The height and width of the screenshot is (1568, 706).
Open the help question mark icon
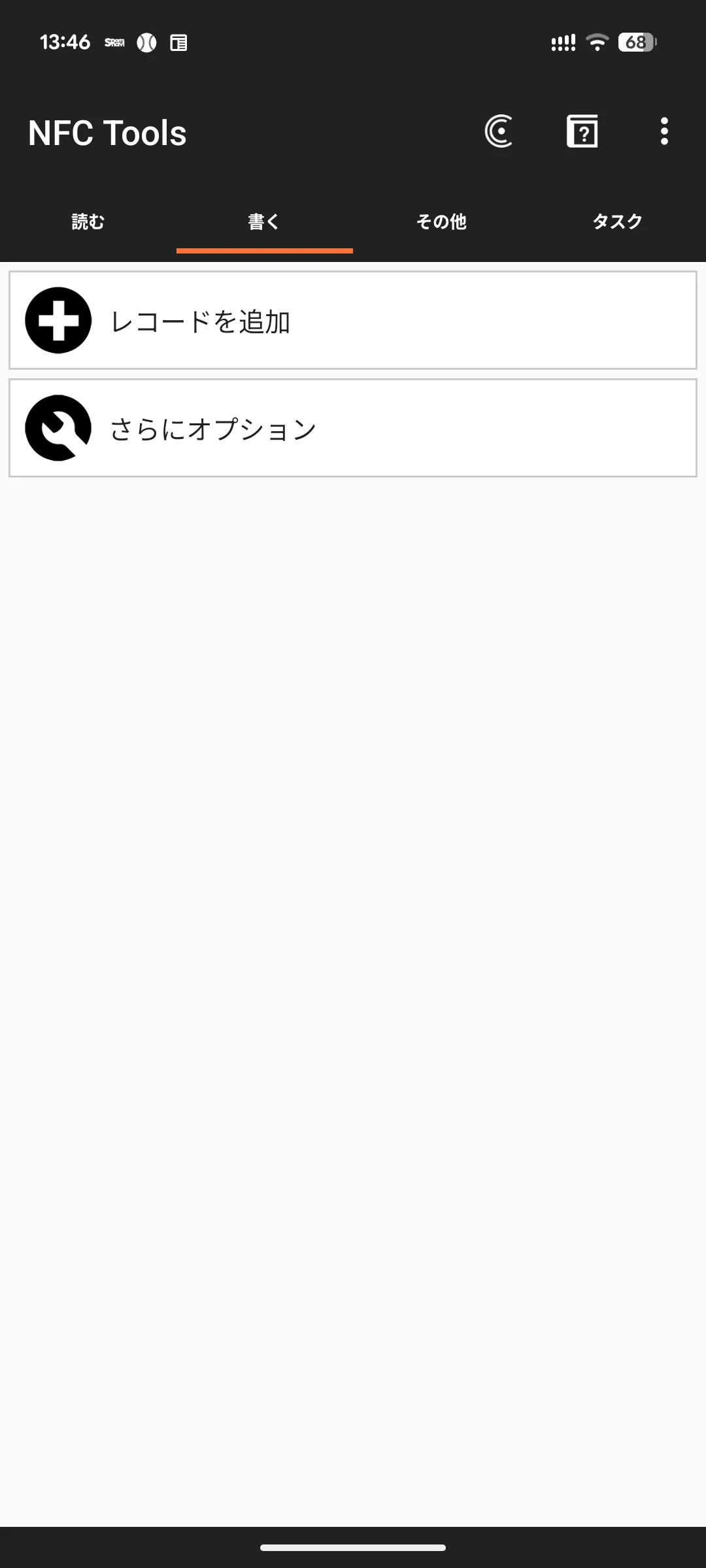[x=582, y=131]
